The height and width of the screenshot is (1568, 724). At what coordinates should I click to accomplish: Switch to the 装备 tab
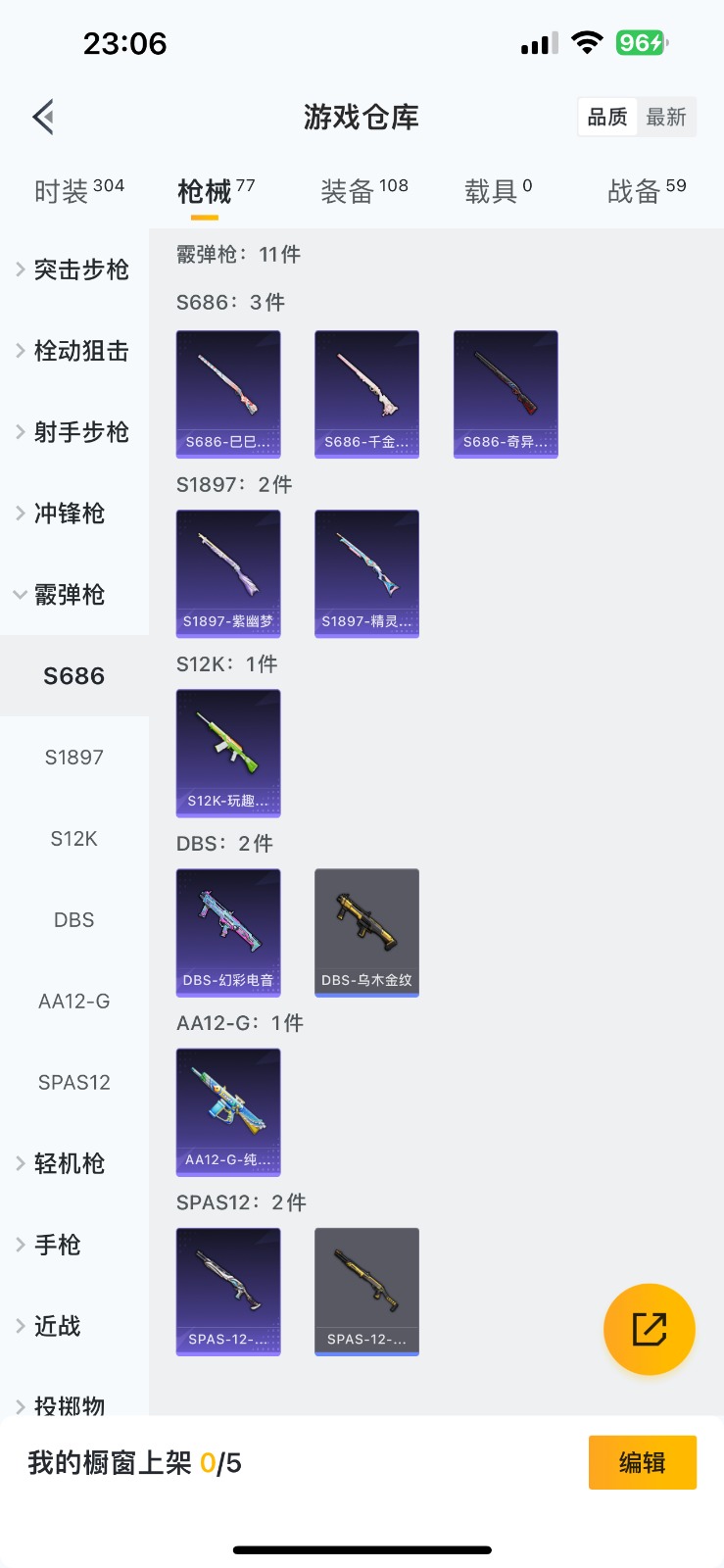point(363,190)
